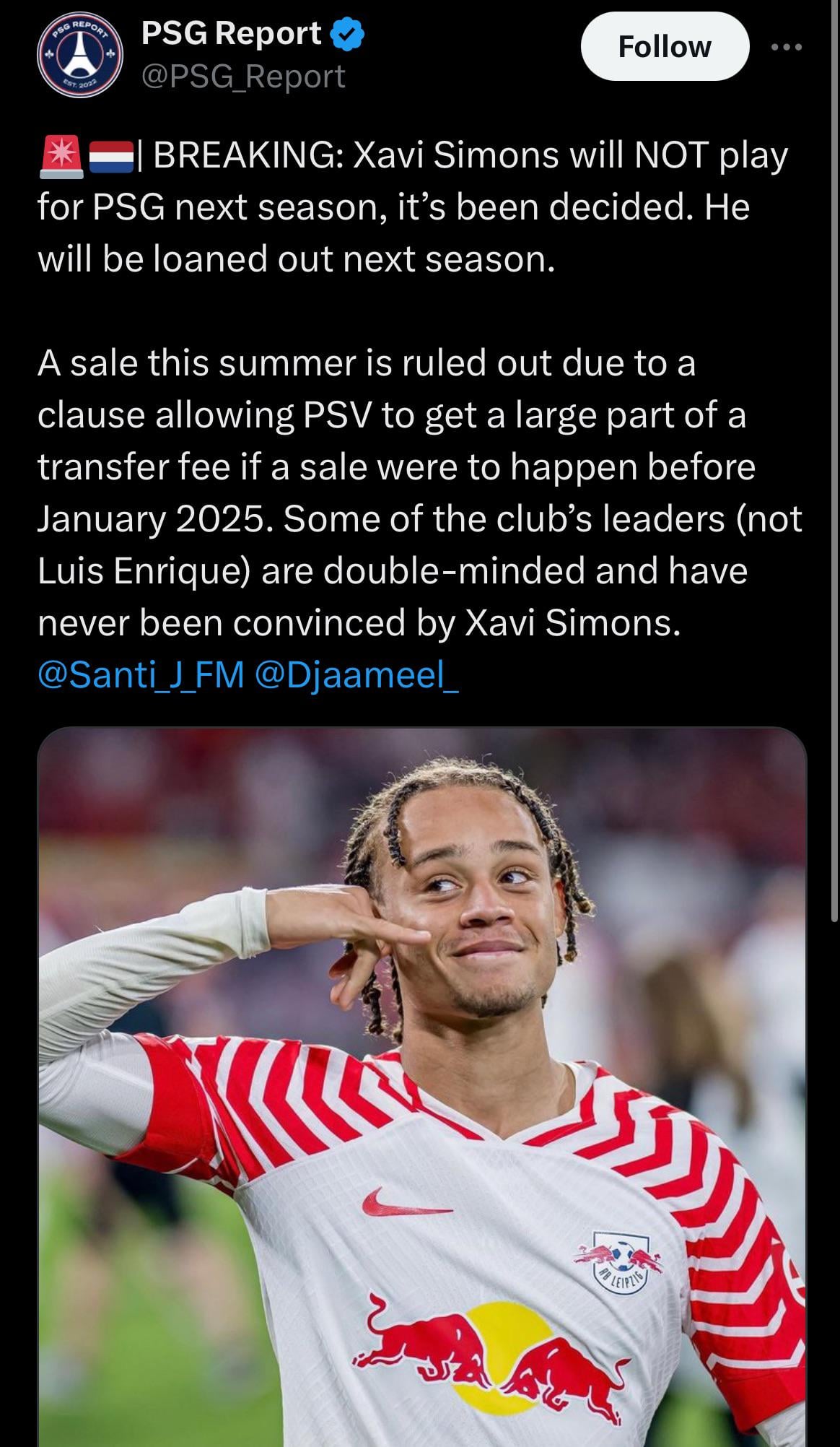The height and width of the screenshot is (1447, 840).
Task: Open the PSG Report profile name
Action: tap(231, 34)
